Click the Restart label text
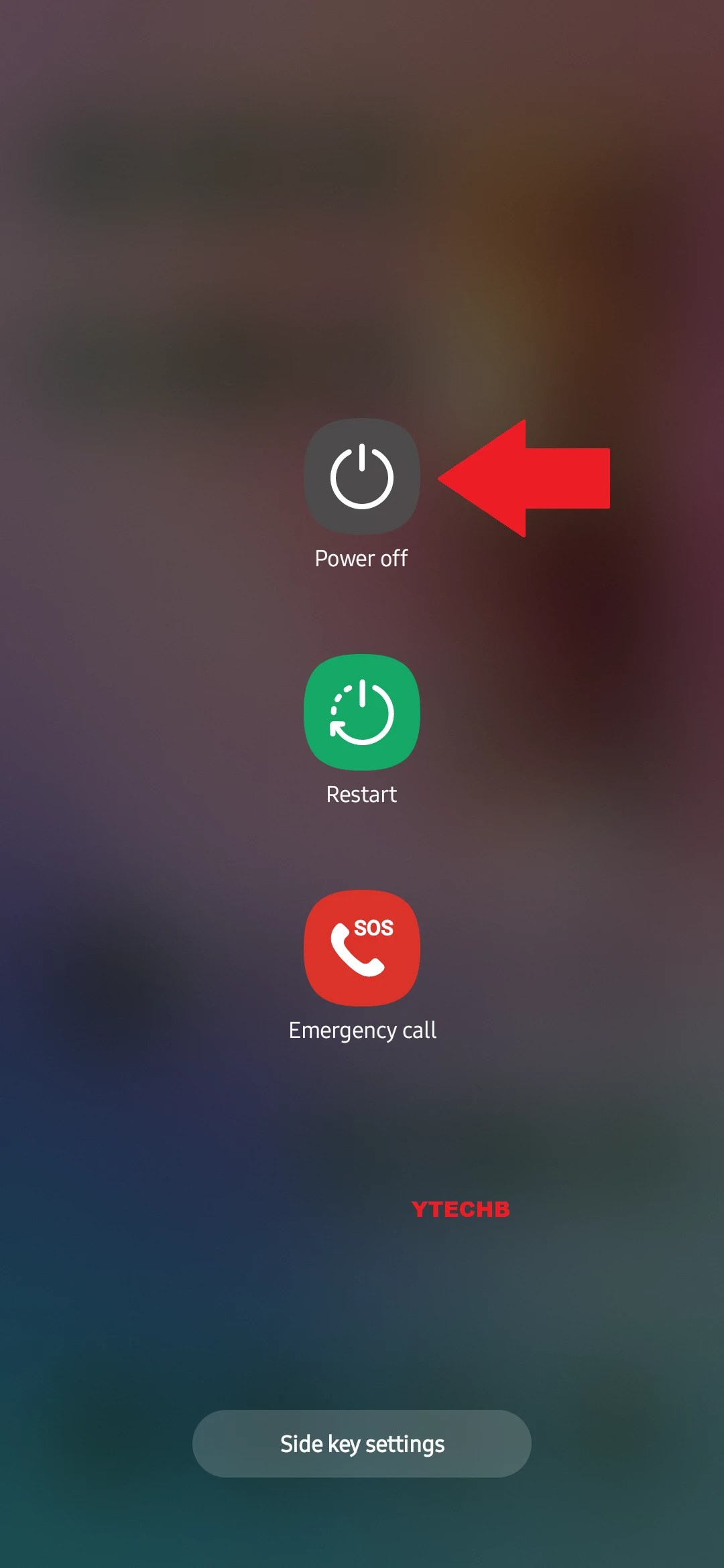724x1568 pixels. coord(361,794)
